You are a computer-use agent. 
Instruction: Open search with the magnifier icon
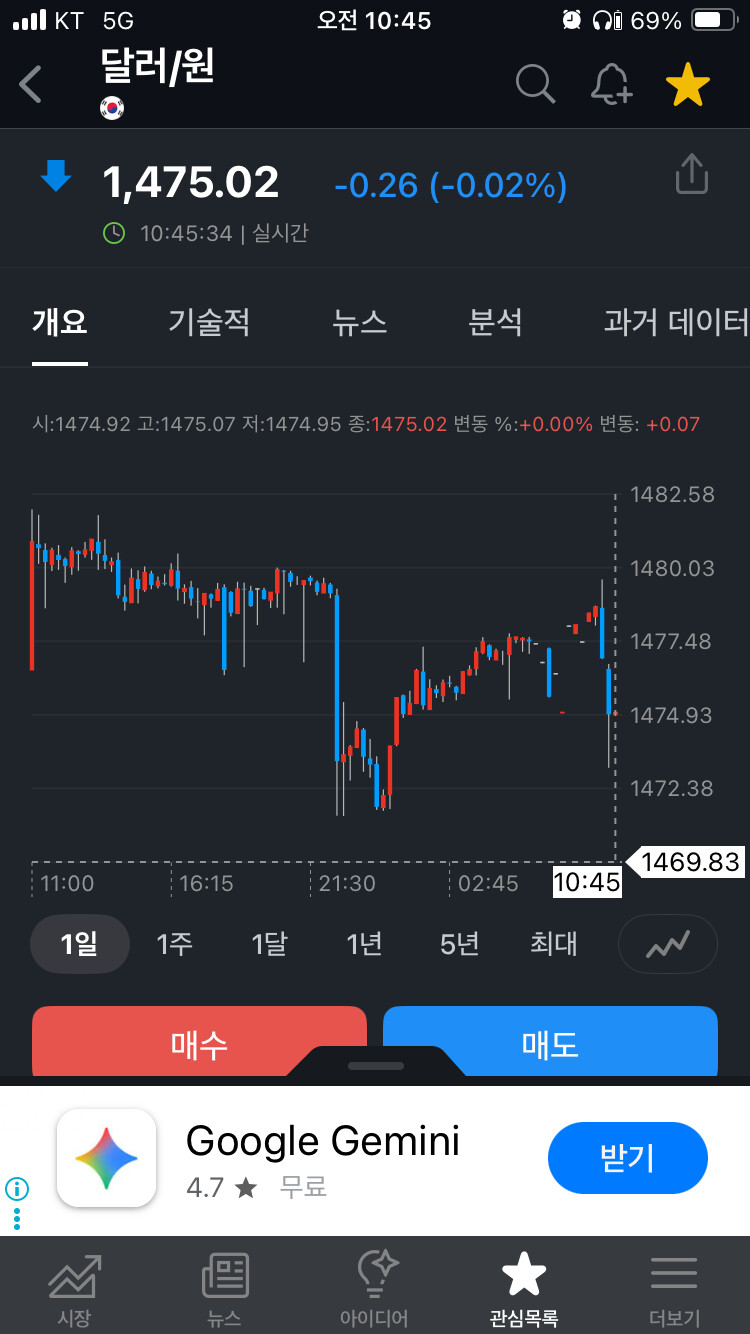(x=535, y=84)
